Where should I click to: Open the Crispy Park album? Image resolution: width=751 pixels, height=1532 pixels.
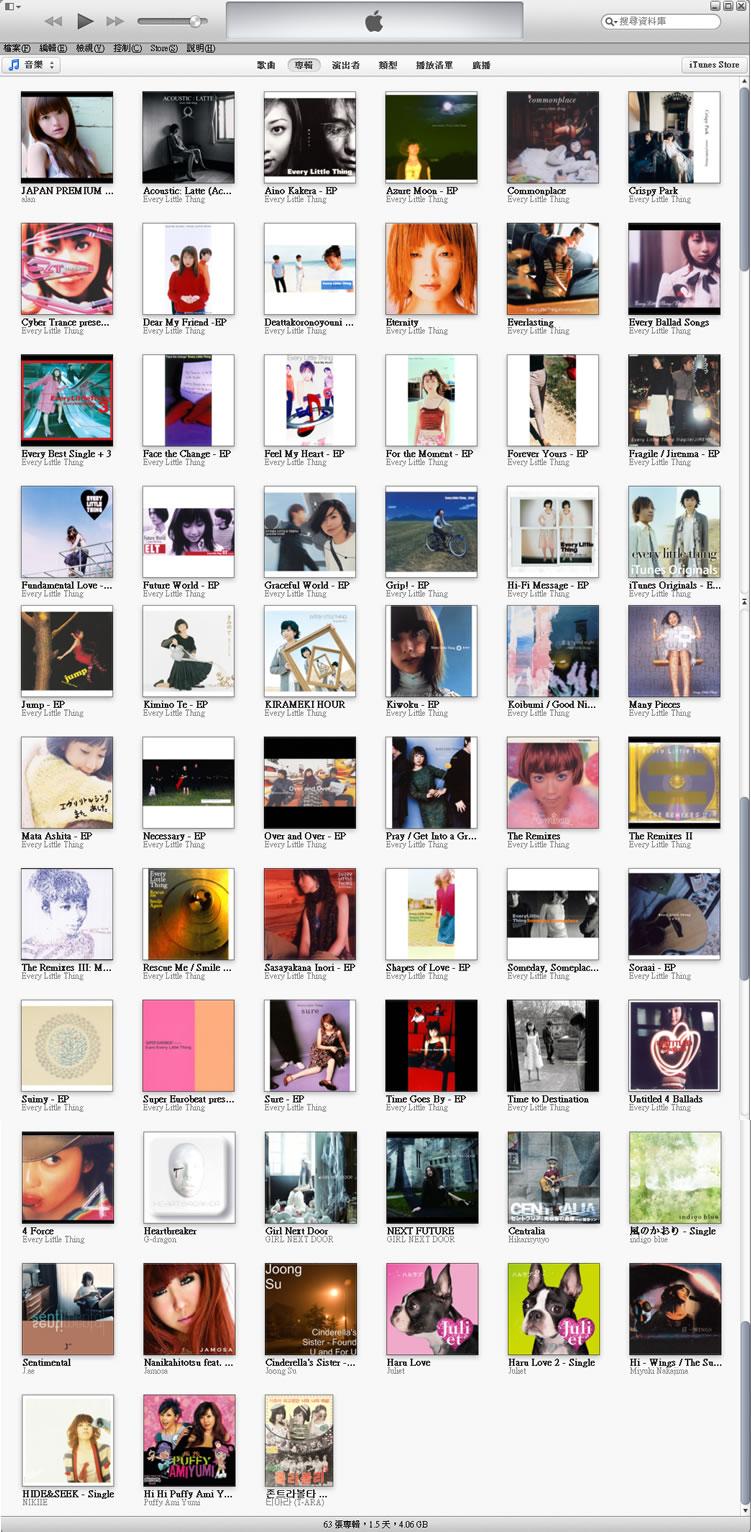(x=674, y=138)
